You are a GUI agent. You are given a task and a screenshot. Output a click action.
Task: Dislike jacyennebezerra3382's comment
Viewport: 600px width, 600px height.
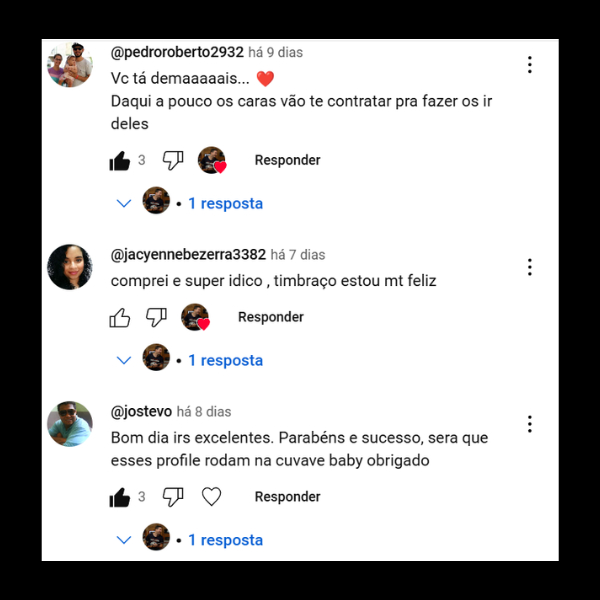pos(156,317)
